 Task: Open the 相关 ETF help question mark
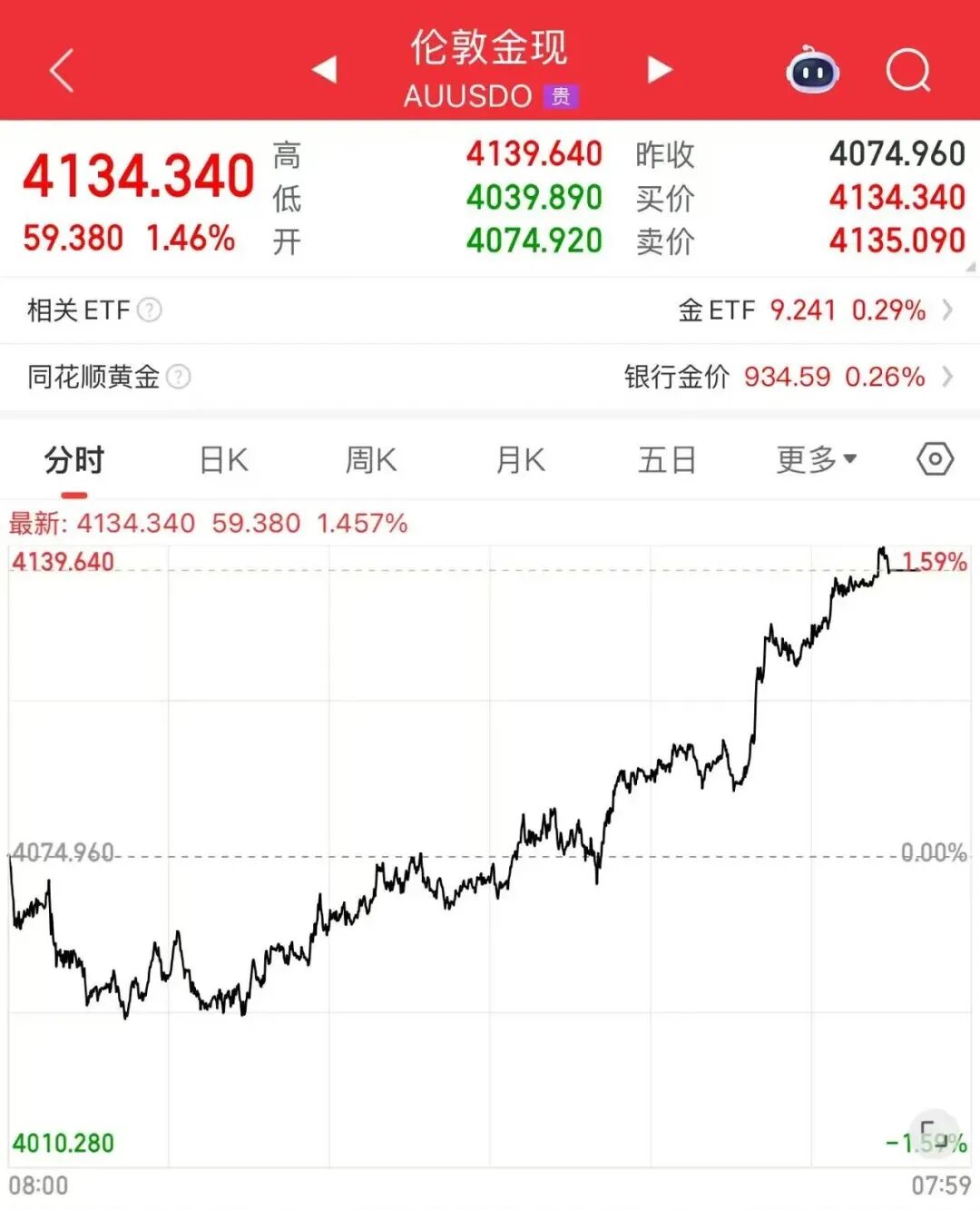tap(150, 310)
